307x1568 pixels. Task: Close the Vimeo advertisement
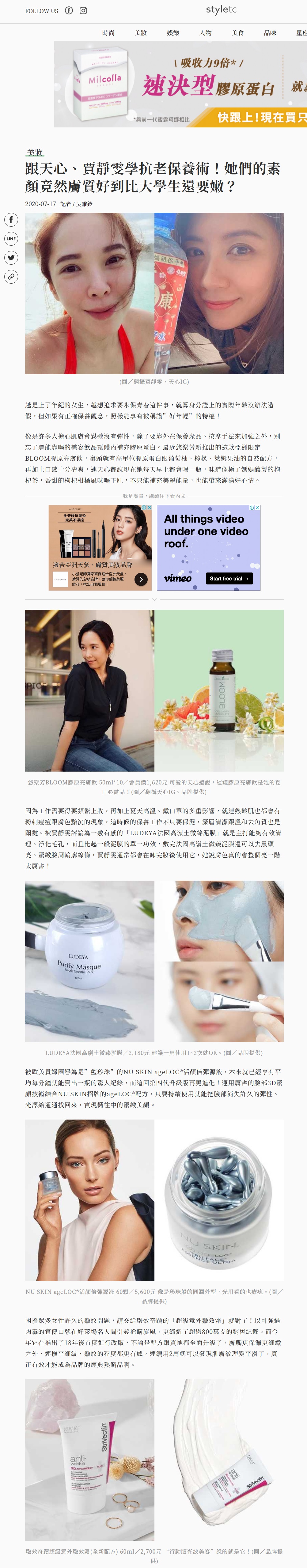(x=258, y=508)
